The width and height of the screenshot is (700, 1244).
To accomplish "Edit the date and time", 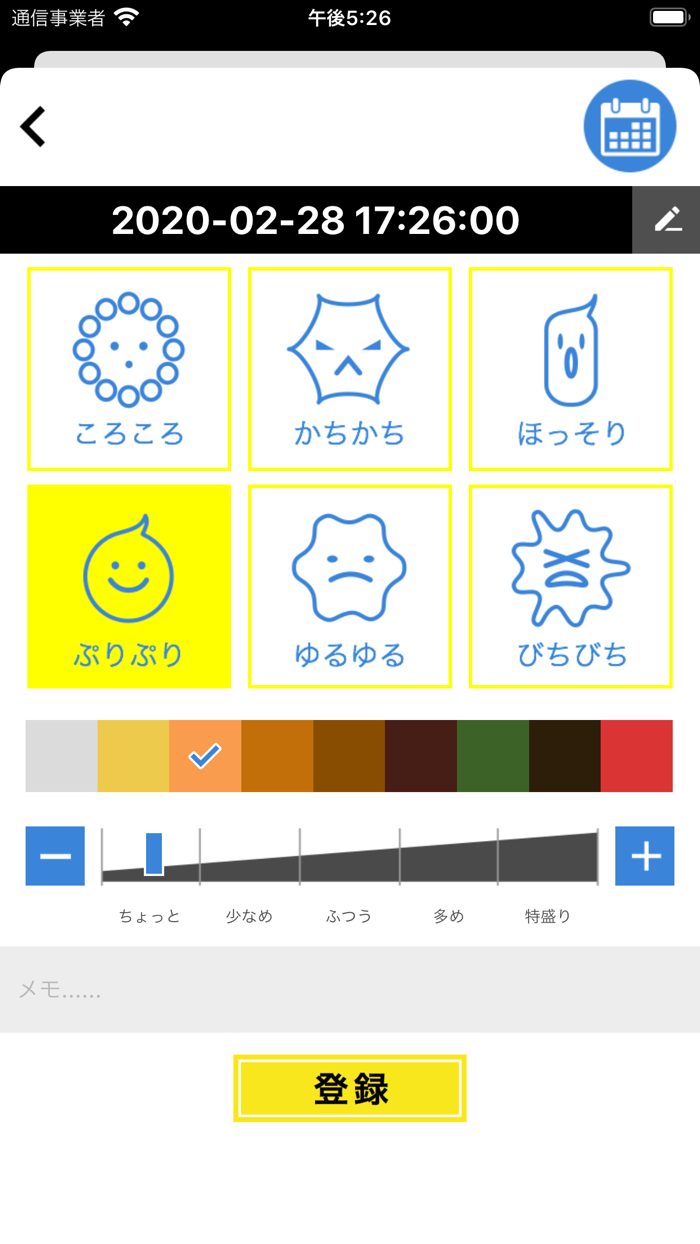I will pos(666,220).
